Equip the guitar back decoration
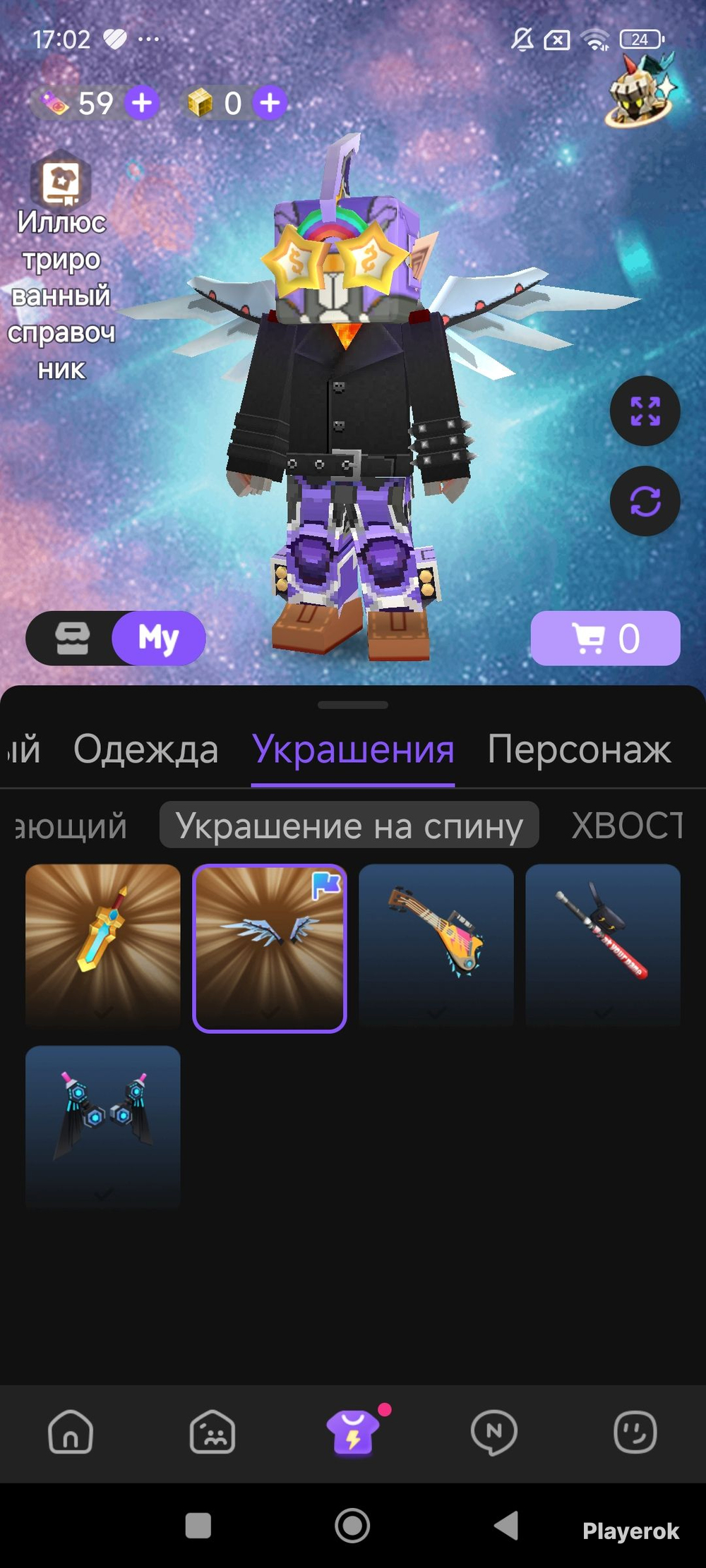This screenshot has height=1568, width=706. click(436, 944)
